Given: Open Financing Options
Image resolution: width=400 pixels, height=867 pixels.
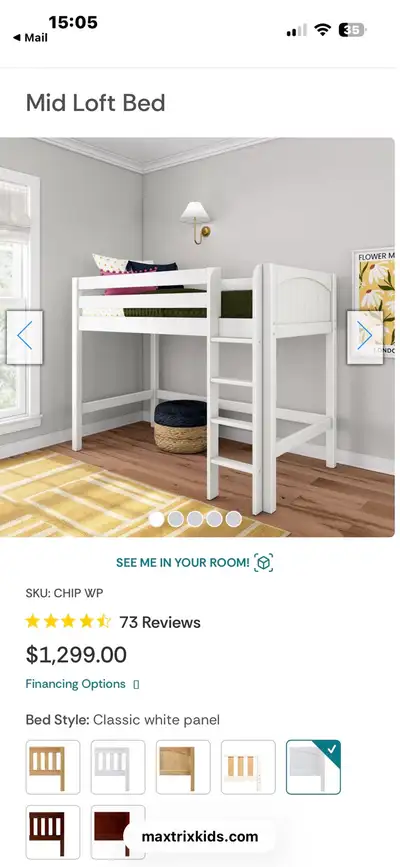Looking at the screenshot, I should click(x=76, y=684).
